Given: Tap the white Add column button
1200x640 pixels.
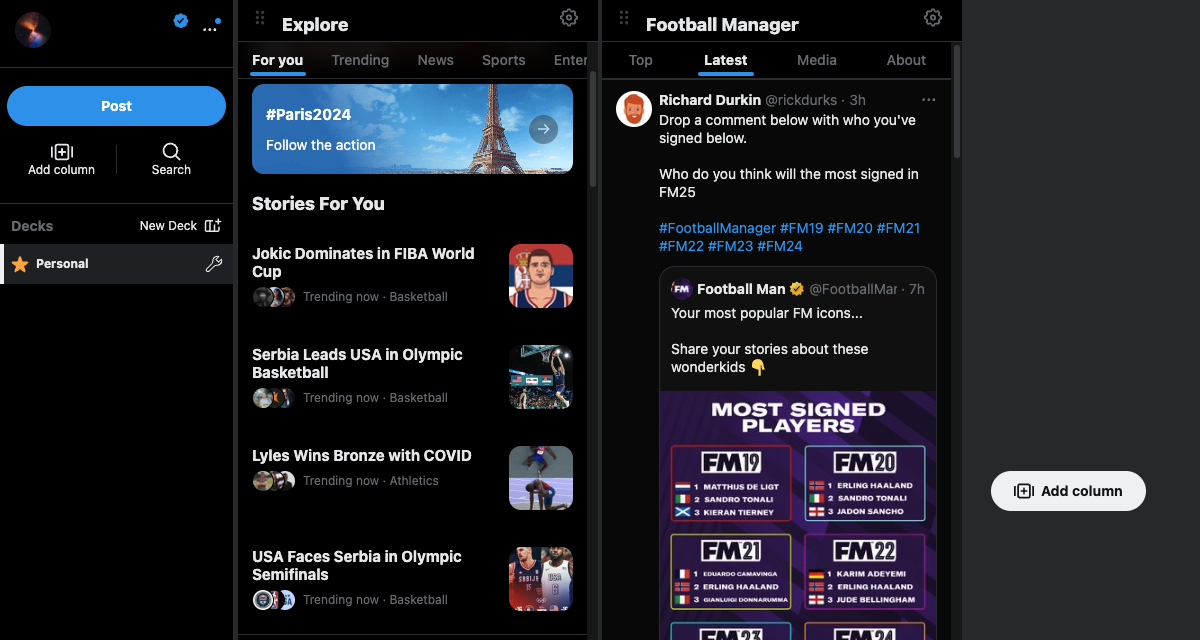Looking at the screenshot, I should (x=1068, y=491).
